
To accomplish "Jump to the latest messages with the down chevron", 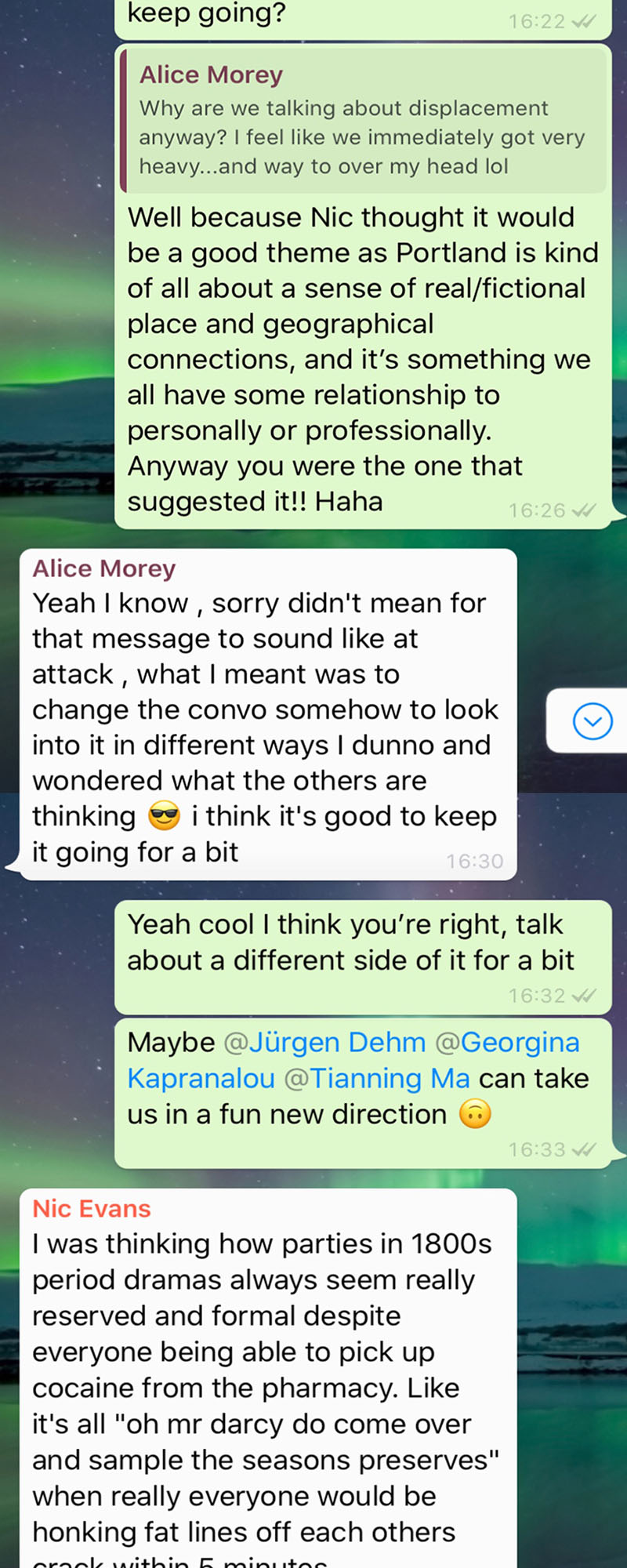I will [593, 720].
